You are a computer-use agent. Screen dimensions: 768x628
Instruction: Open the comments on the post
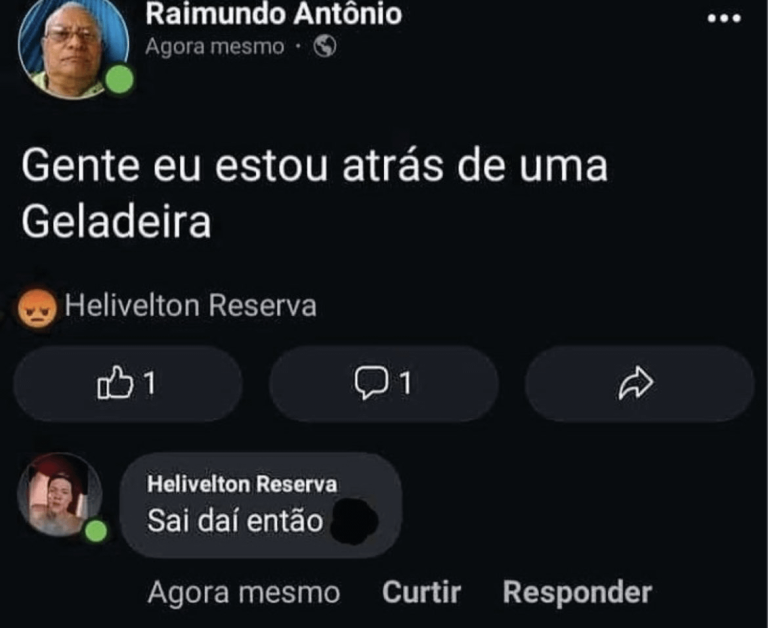click(383, 383)
